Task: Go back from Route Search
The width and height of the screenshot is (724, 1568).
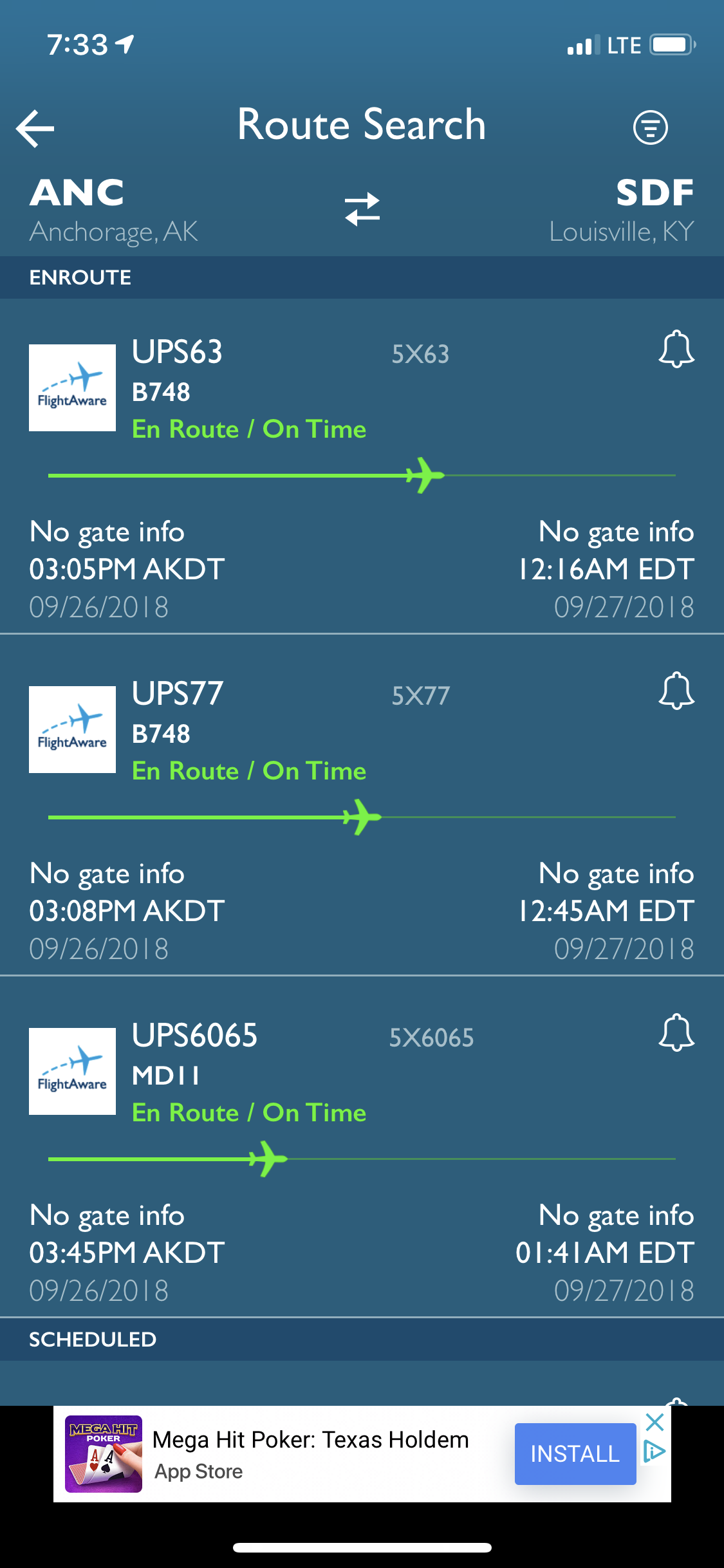Action: [x=35, y=128]
